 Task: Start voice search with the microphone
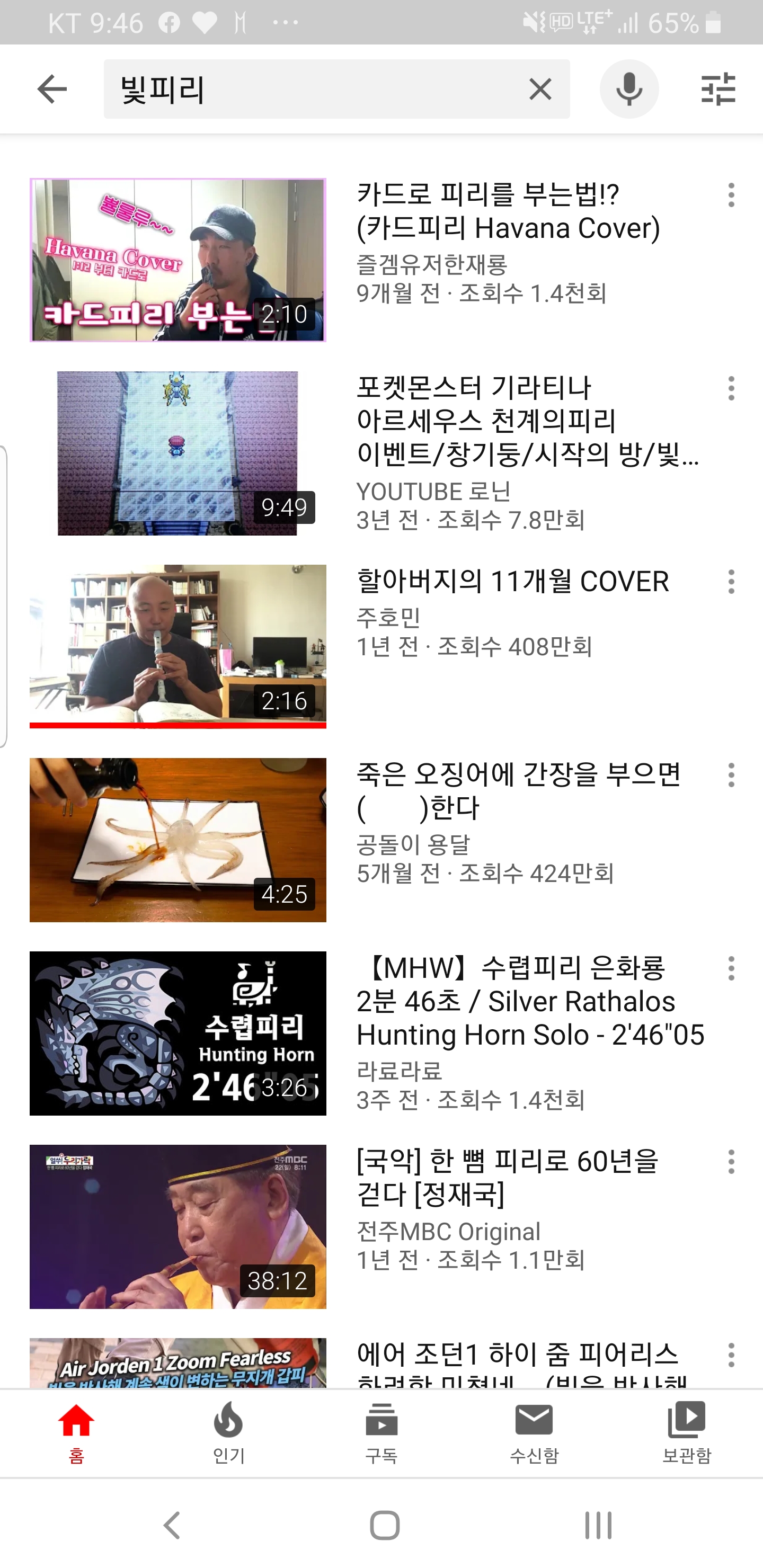(x=628, y=90)
